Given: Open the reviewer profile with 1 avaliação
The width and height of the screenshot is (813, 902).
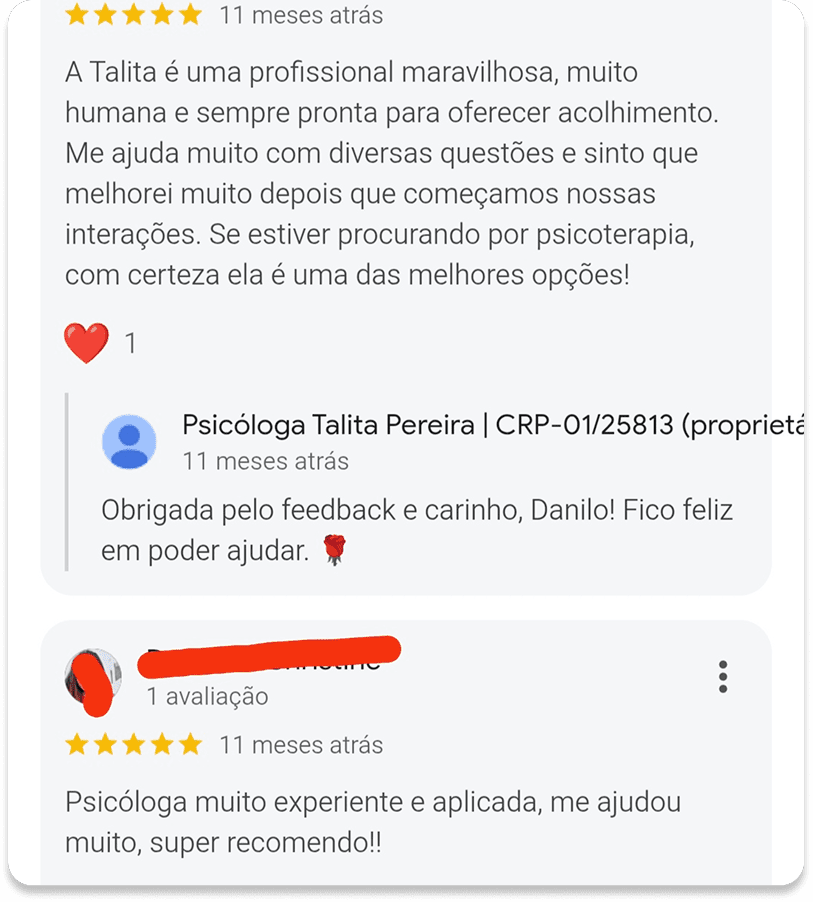Looking at the screenshot, I should (x=93, y=677).
